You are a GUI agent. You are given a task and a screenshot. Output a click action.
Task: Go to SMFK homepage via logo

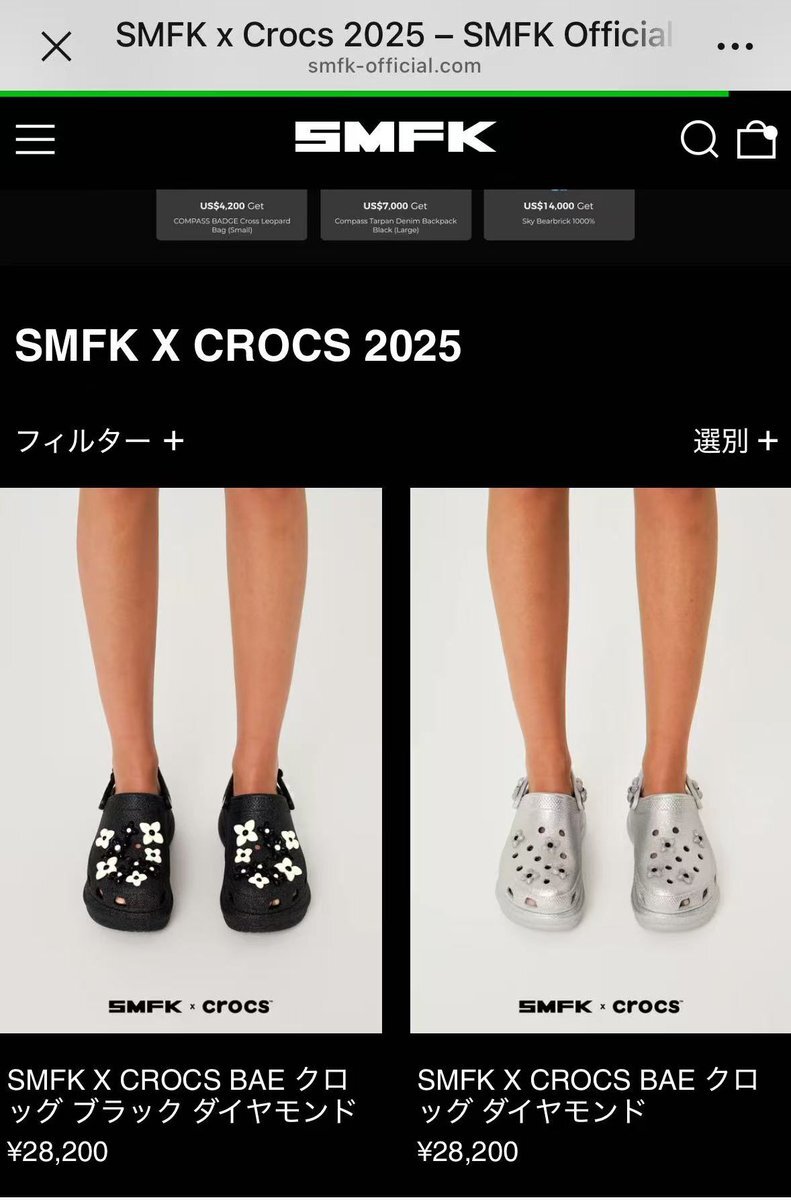395,137
